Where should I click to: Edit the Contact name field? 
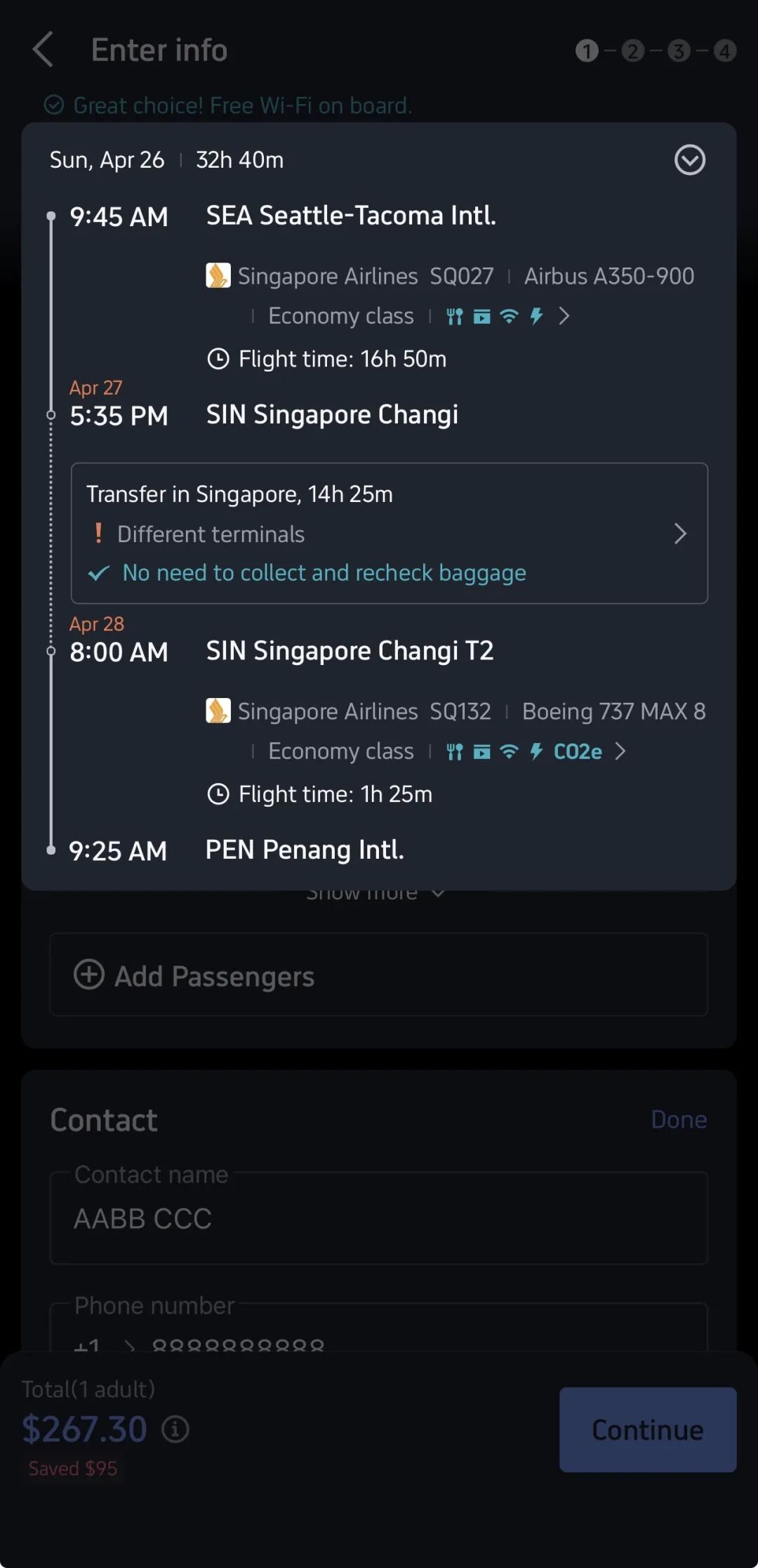pos(378,1218)
